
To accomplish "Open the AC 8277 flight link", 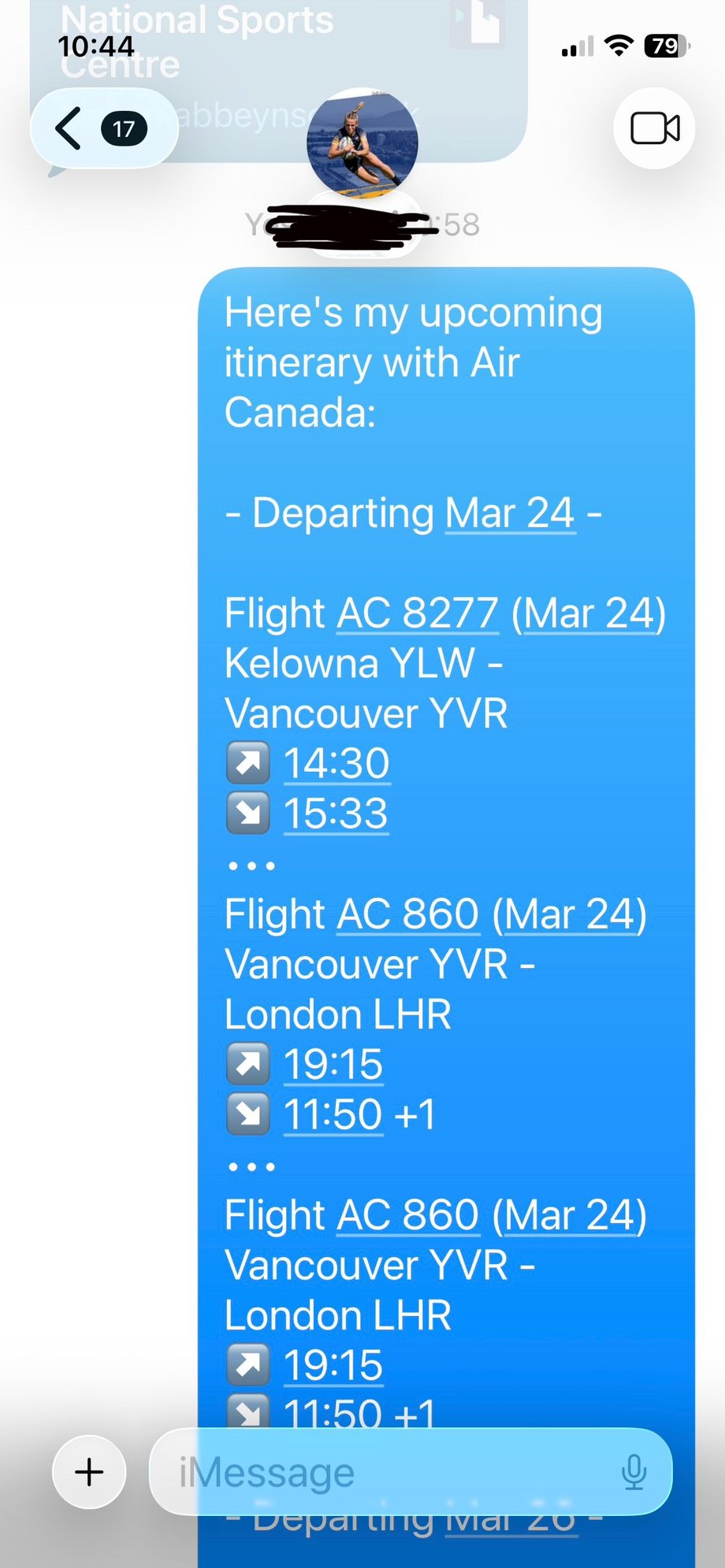I will (418, 613).
